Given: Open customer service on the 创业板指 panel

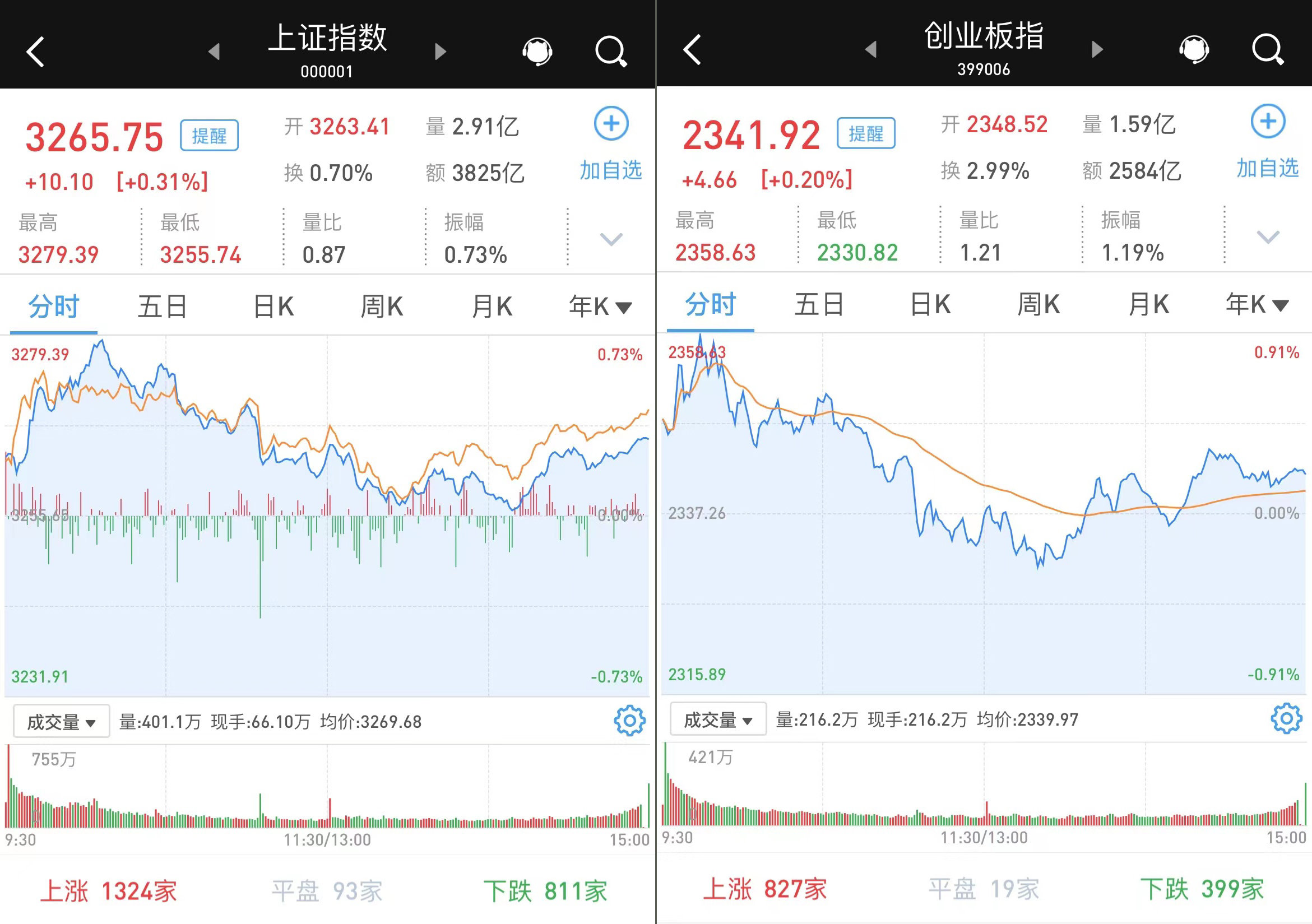Looking at the screenshot, I should click(1194, 50).
